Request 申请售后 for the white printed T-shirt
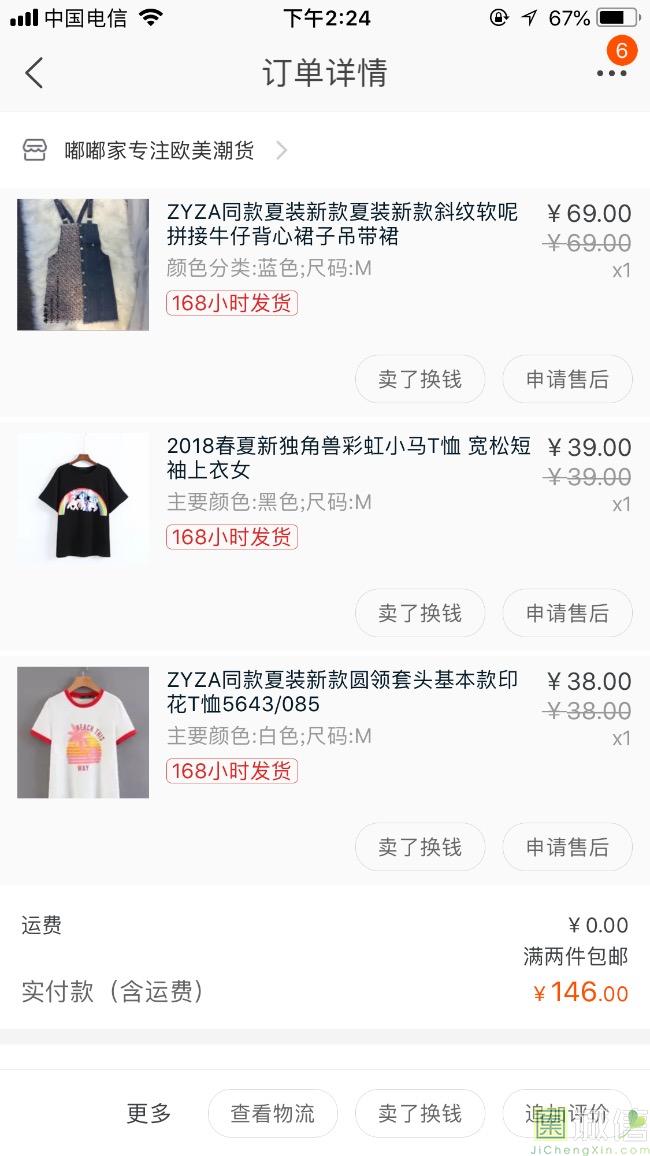The image size is (650, 1156). coord(567,847)
